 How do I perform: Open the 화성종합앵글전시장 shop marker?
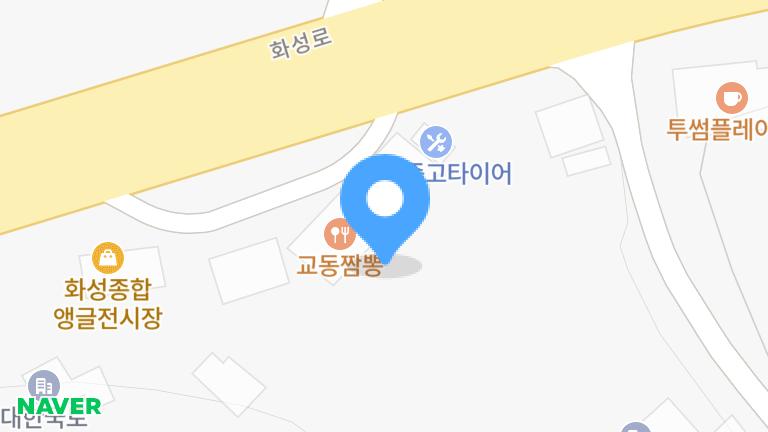107,258
